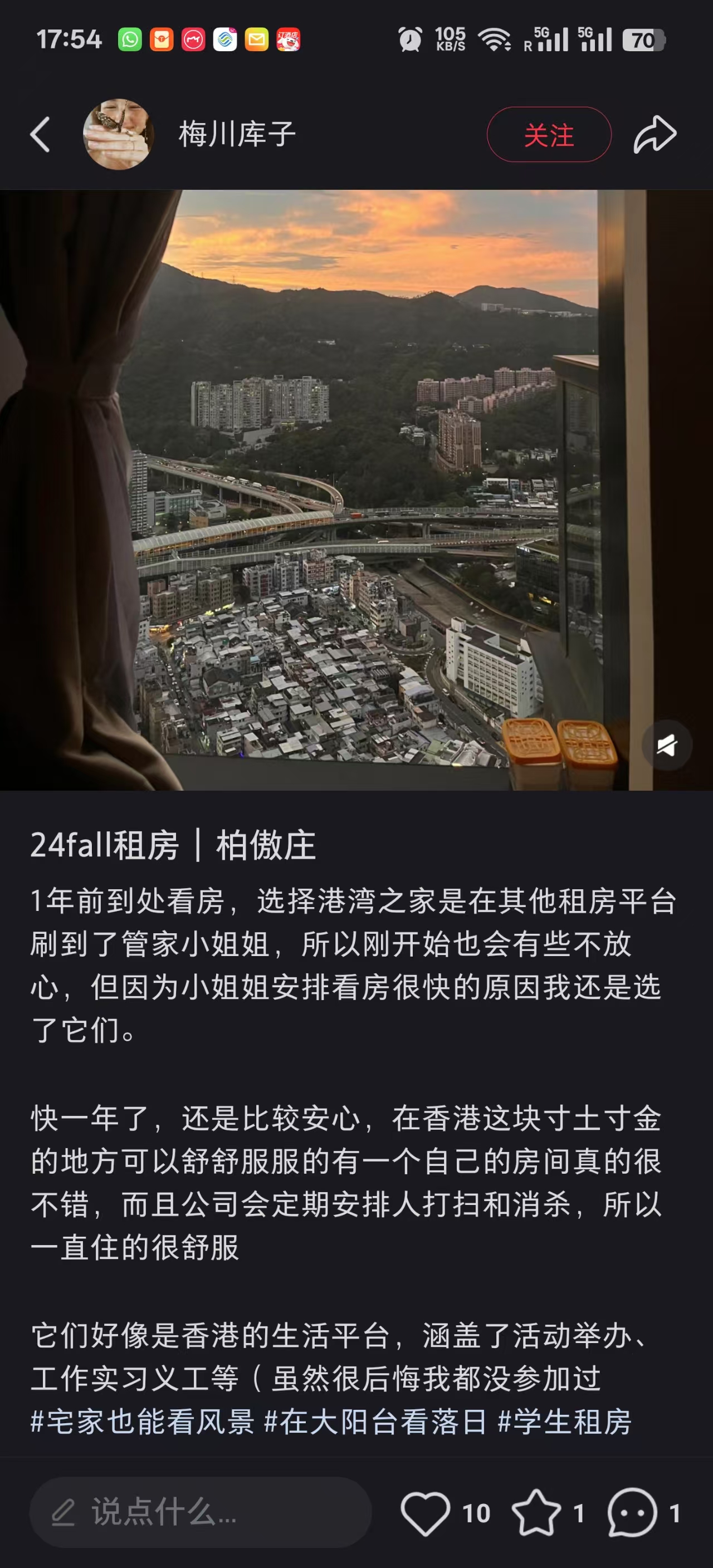The height and width of the screenshot is (1568, 713).
Task: Tap the back arrow to exit the post
Action: [40, 134]
